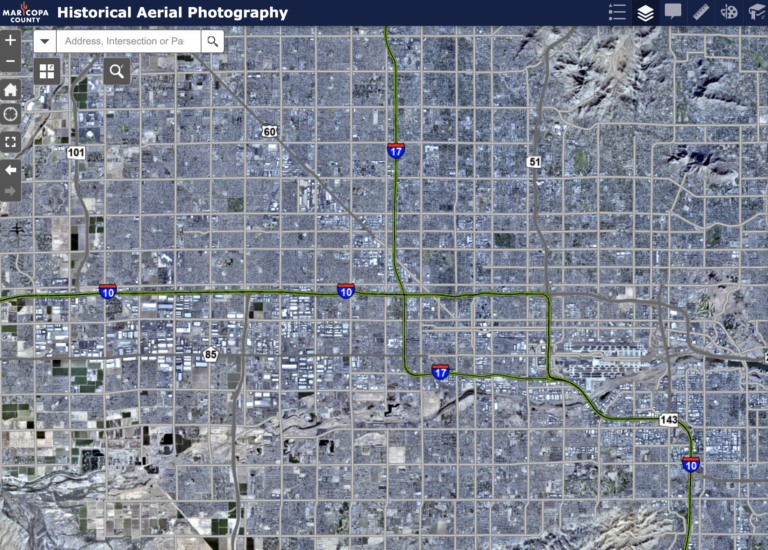This screenshot has height=550, width=768.
Task: Open the basemap gallery grid widget
Action: [47, 71]
